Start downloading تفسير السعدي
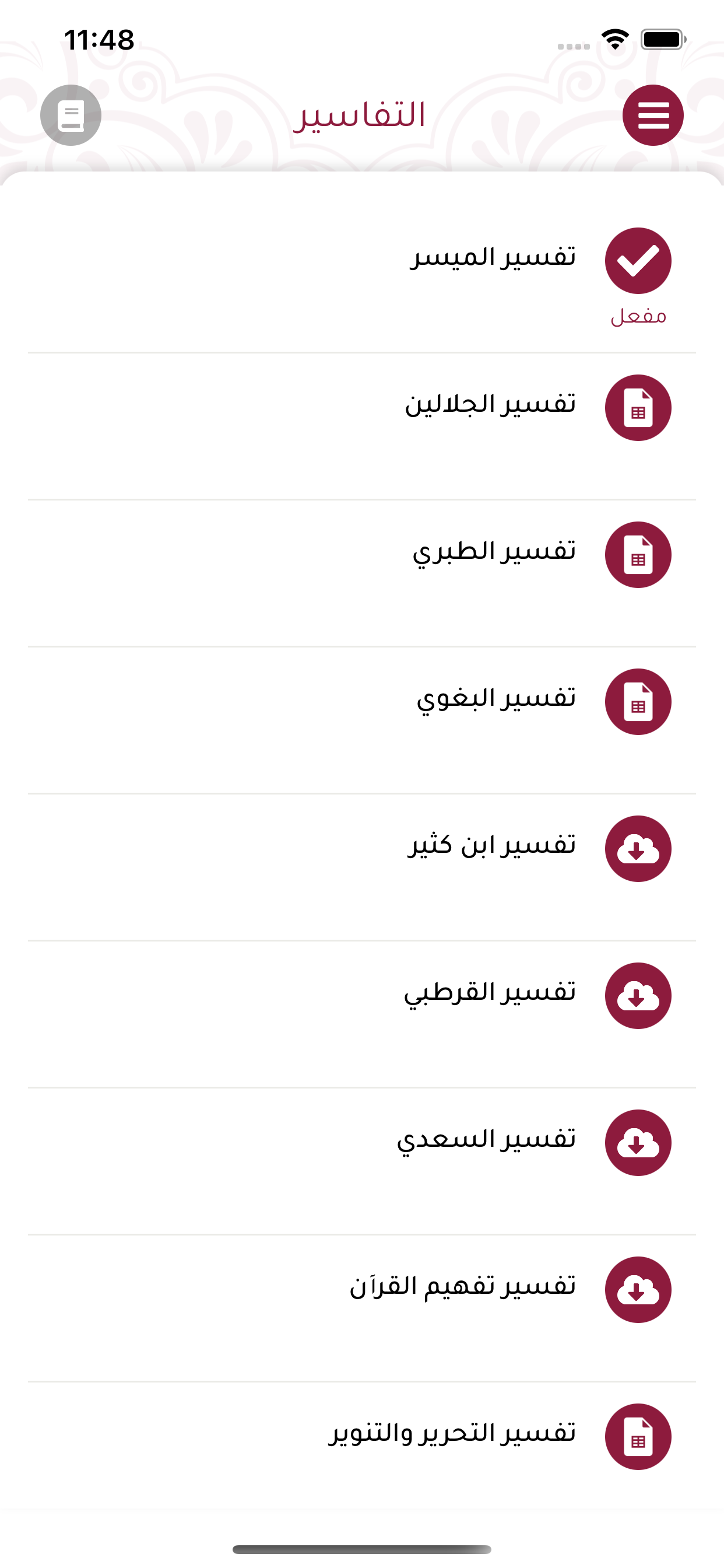Screen dimensions: 724x1568 [x=638, y=1143]
